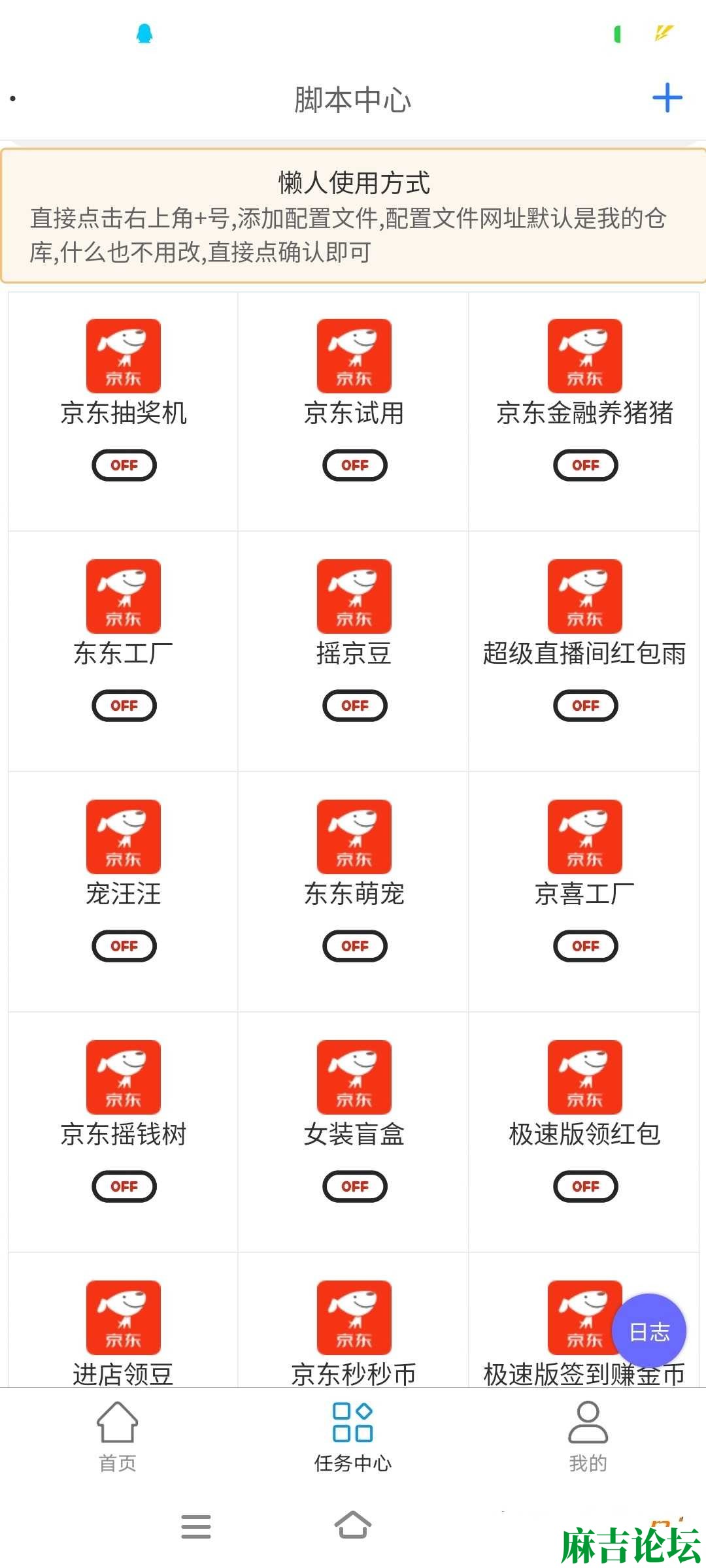Open the 京东秒秒币 script tile
Viewport: 706px width, 1568px height.
click(x=354, y=1326)
